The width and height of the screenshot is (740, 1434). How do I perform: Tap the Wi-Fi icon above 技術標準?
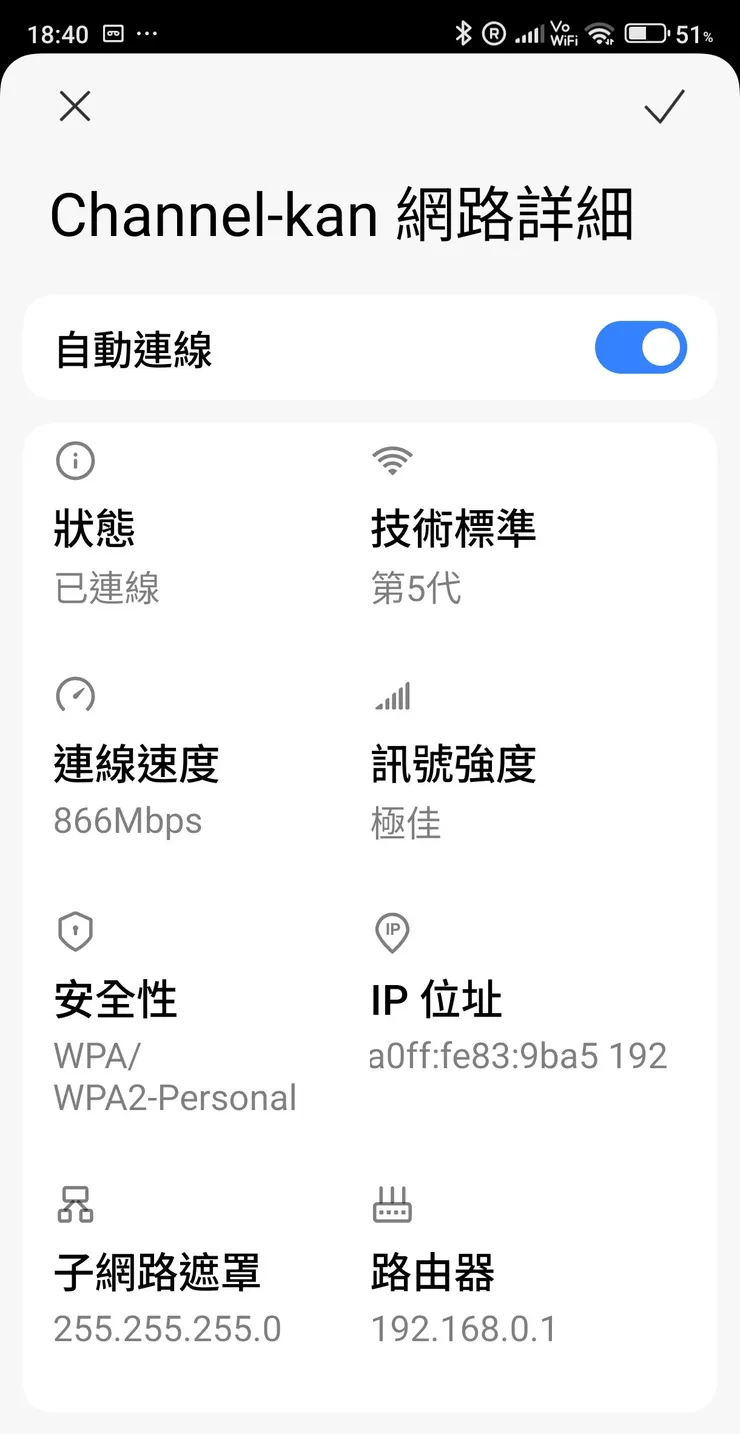point(392,460)
